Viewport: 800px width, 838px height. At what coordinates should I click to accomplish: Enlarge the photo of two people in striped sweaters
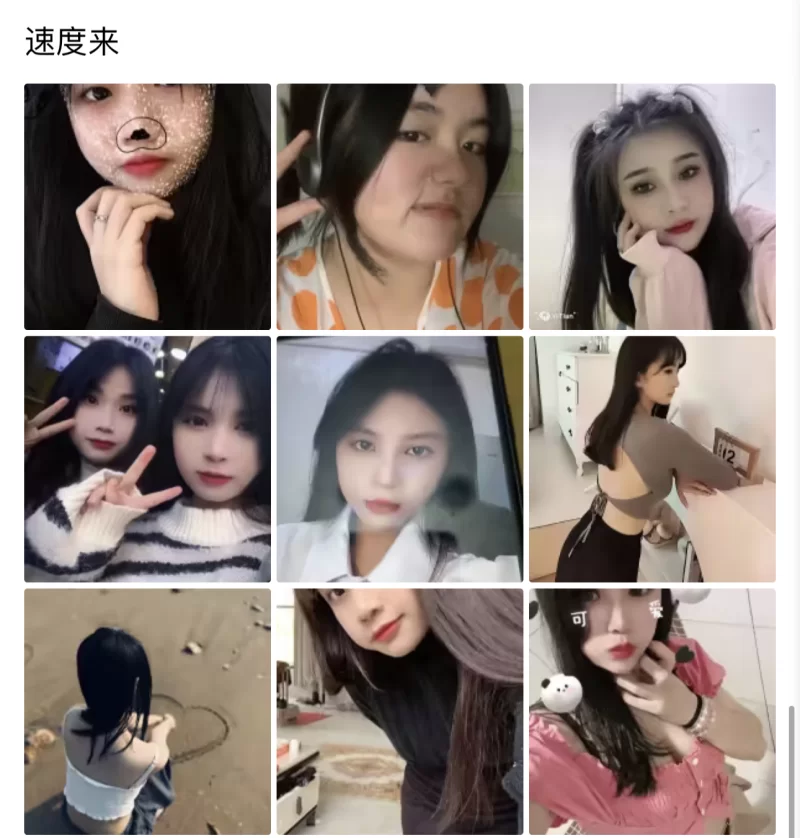point(147,458)
